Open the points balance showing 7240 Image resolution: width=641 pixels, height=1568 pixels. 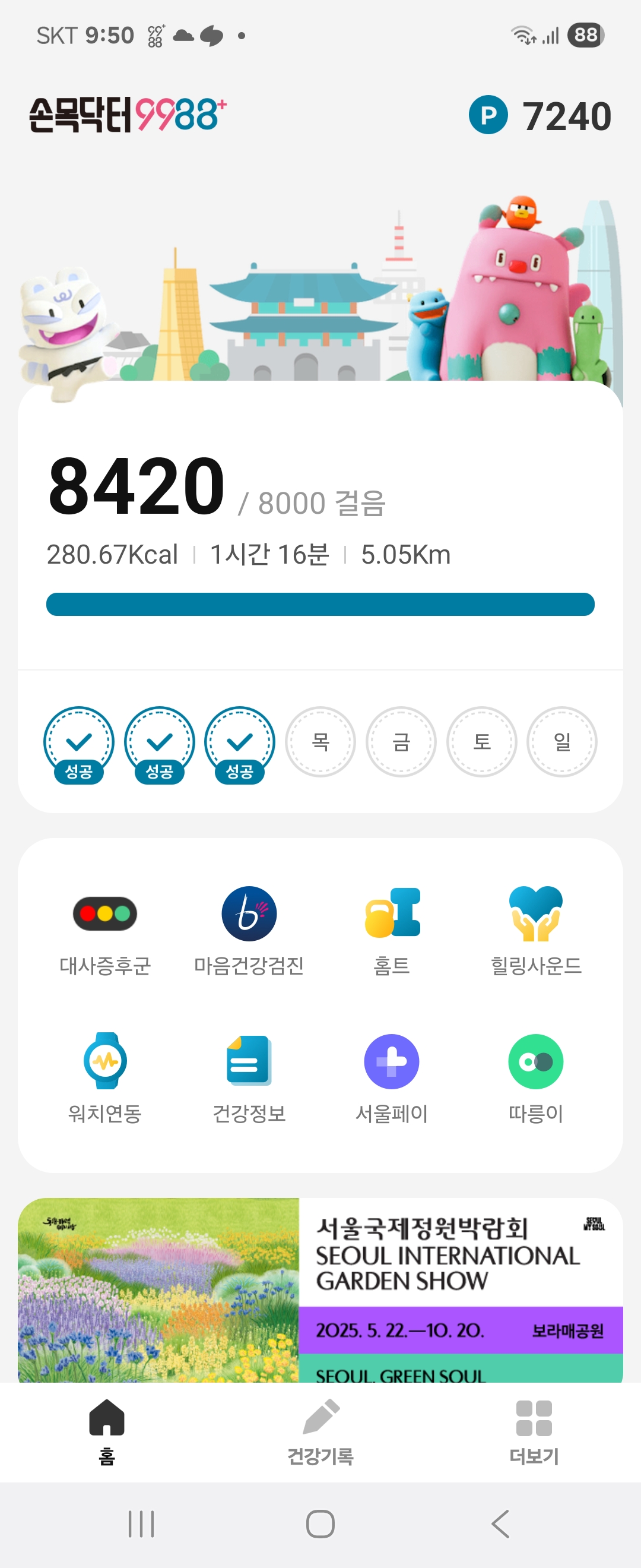[540, 116]
